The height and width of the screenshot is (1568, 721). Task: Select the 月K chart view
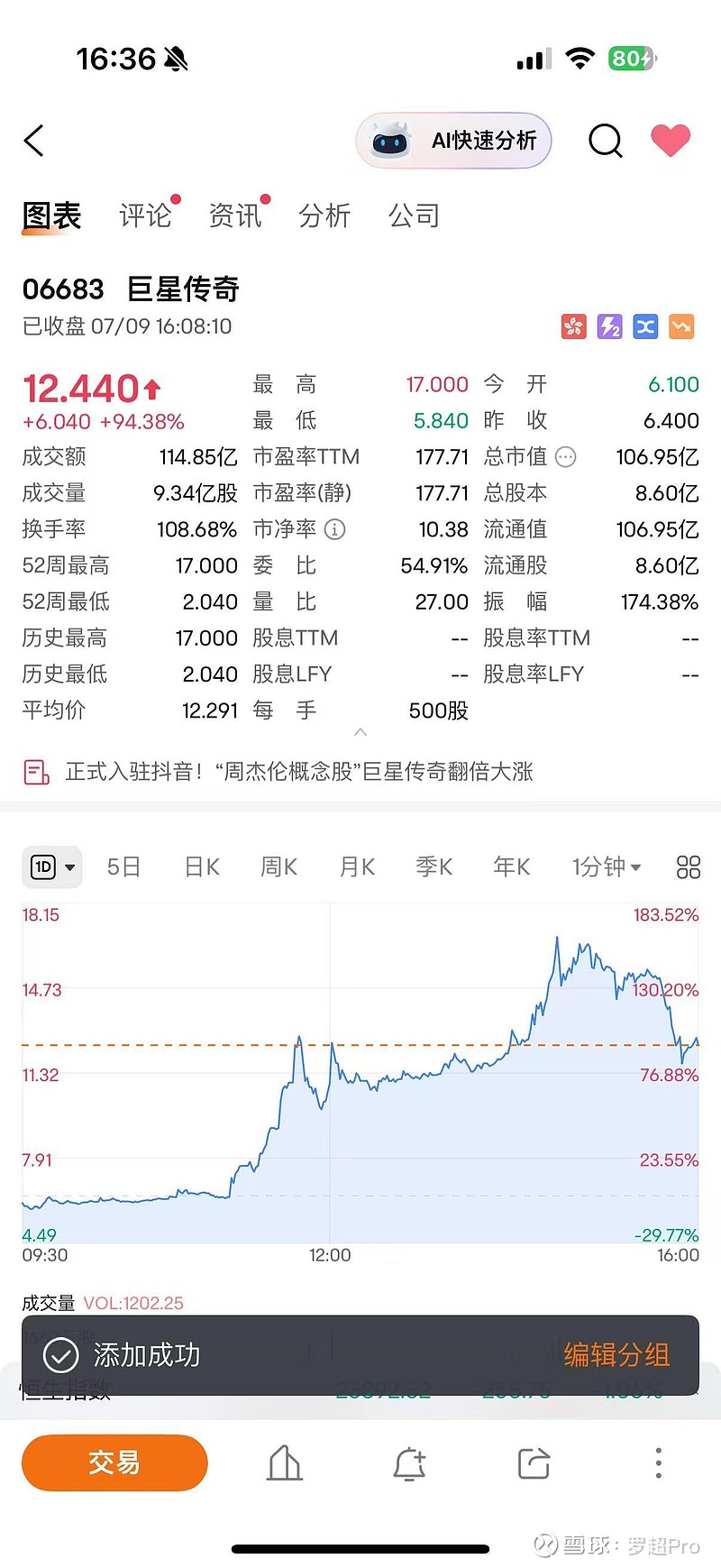(357, 867)
